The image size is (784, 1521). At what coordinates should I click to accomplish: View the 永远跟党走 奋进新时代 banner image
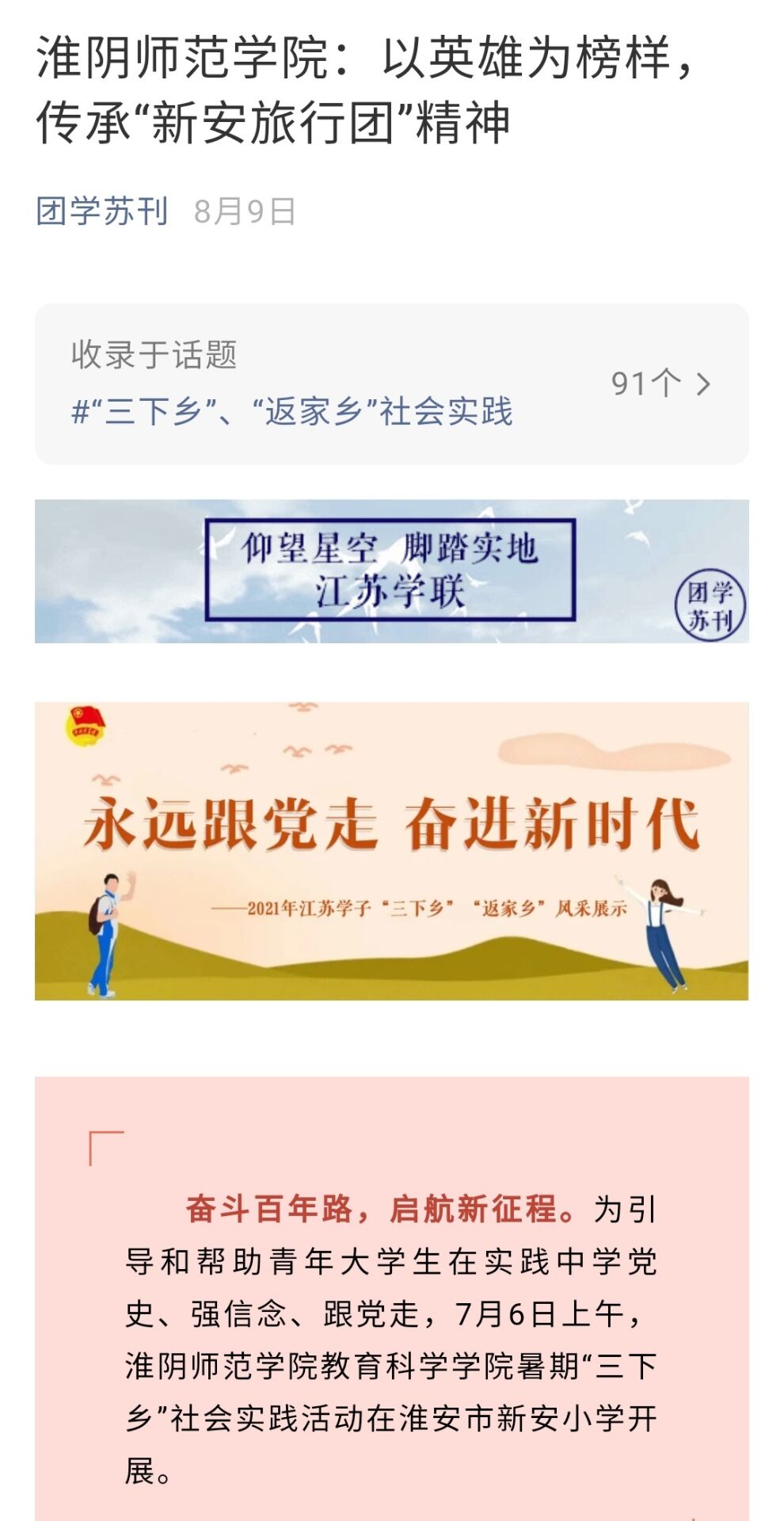click(391, 851)
